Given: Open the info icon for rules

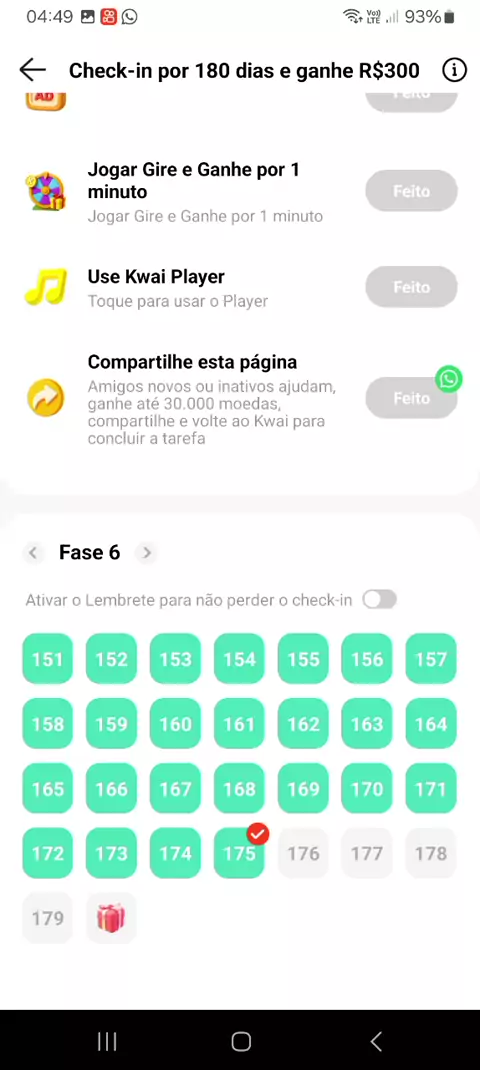Looking at the screenshot, I should [x=455, y=70].
